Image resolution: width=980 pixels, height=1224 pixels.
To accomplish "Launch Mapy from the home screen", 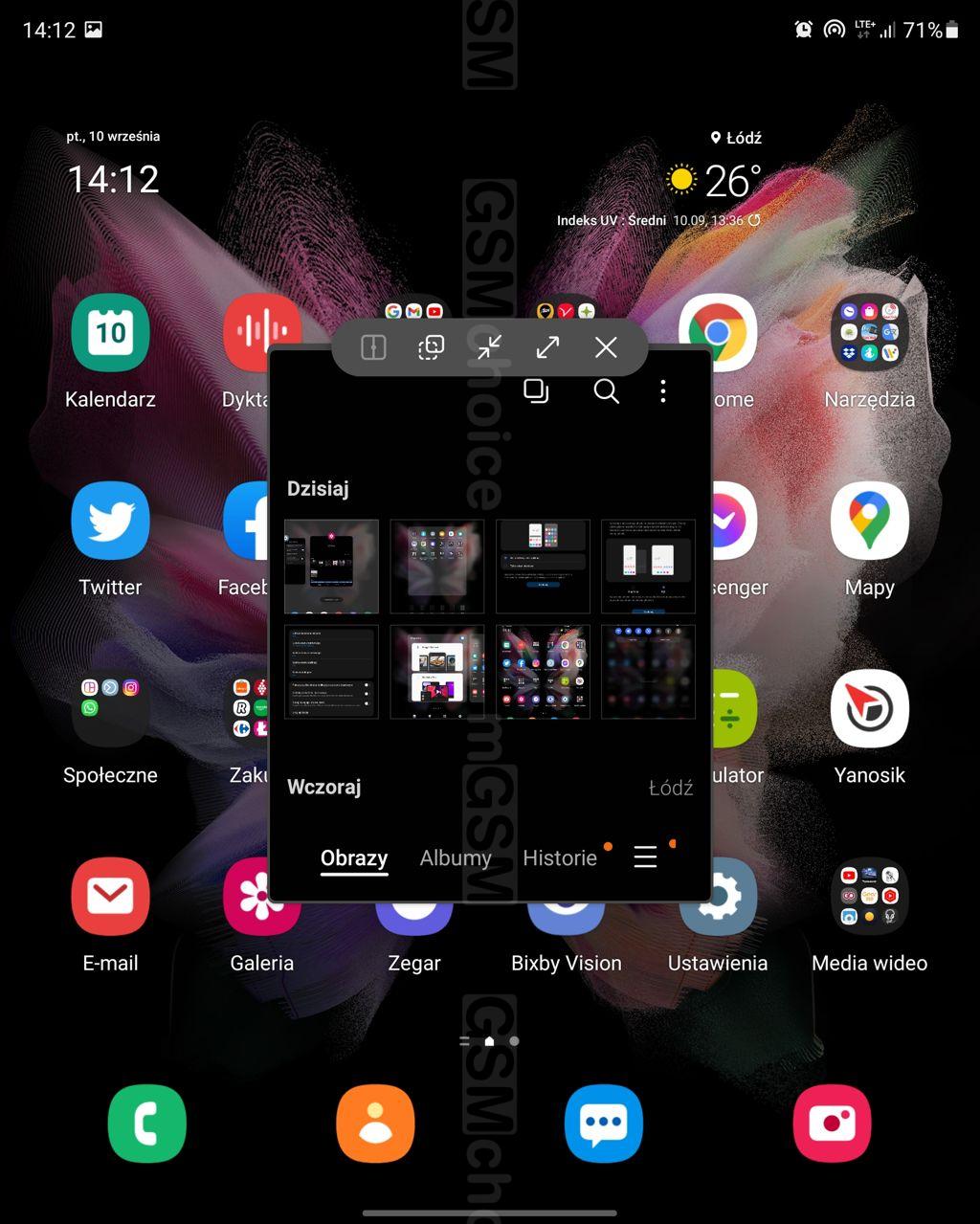I will 869,521.
